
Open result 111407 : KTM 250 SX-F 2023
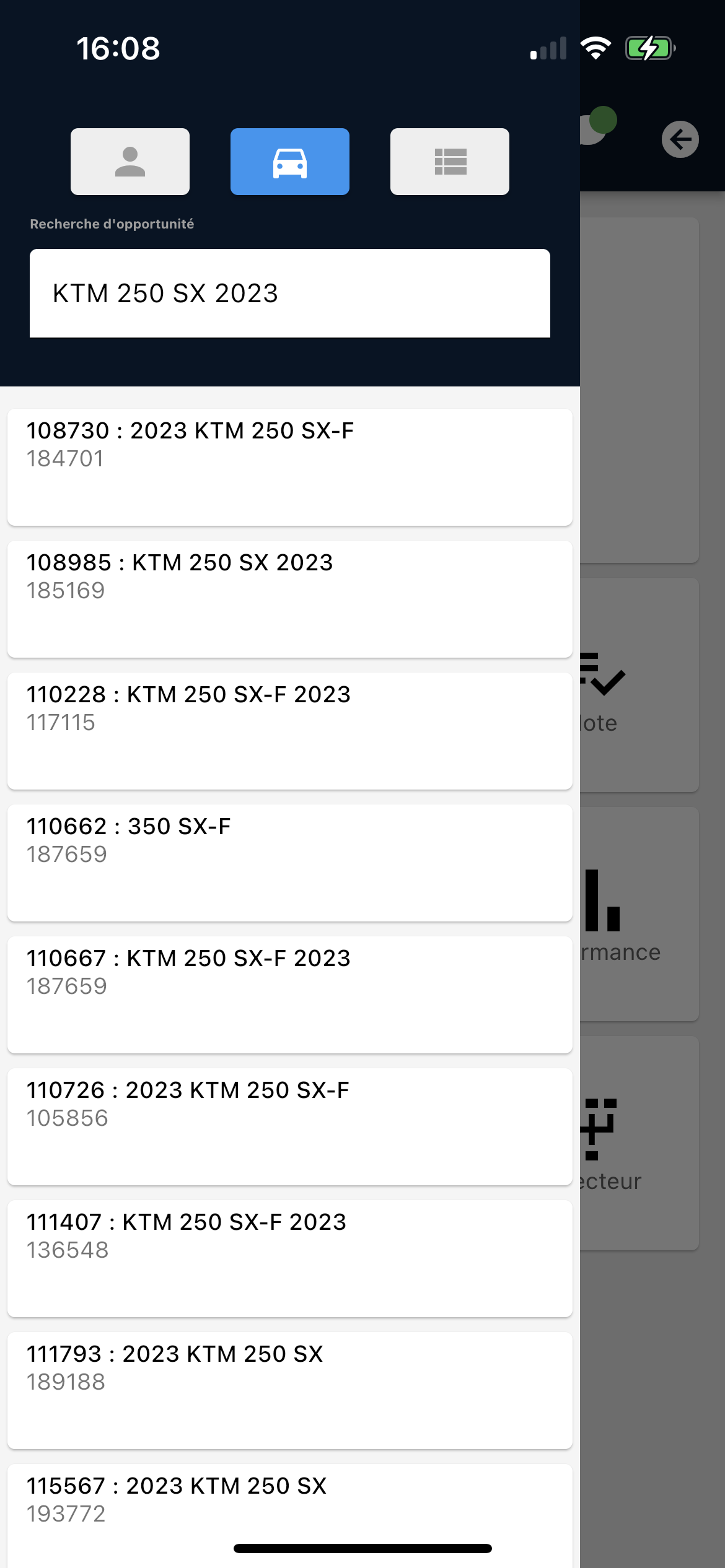pyautogui.click(x=290, y=1258)
